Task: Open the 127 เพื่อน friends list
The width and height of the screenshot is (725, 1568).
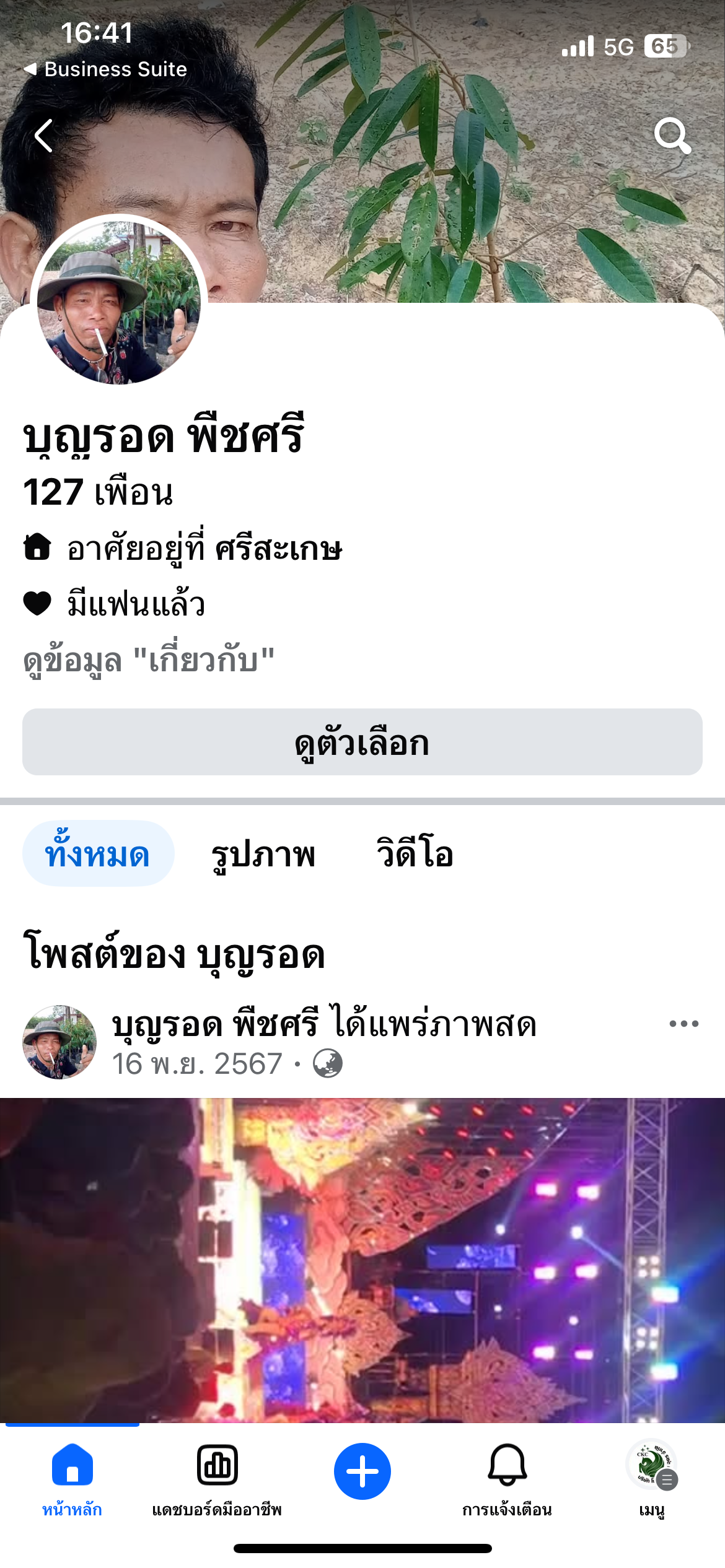Action: coord(98,493)
